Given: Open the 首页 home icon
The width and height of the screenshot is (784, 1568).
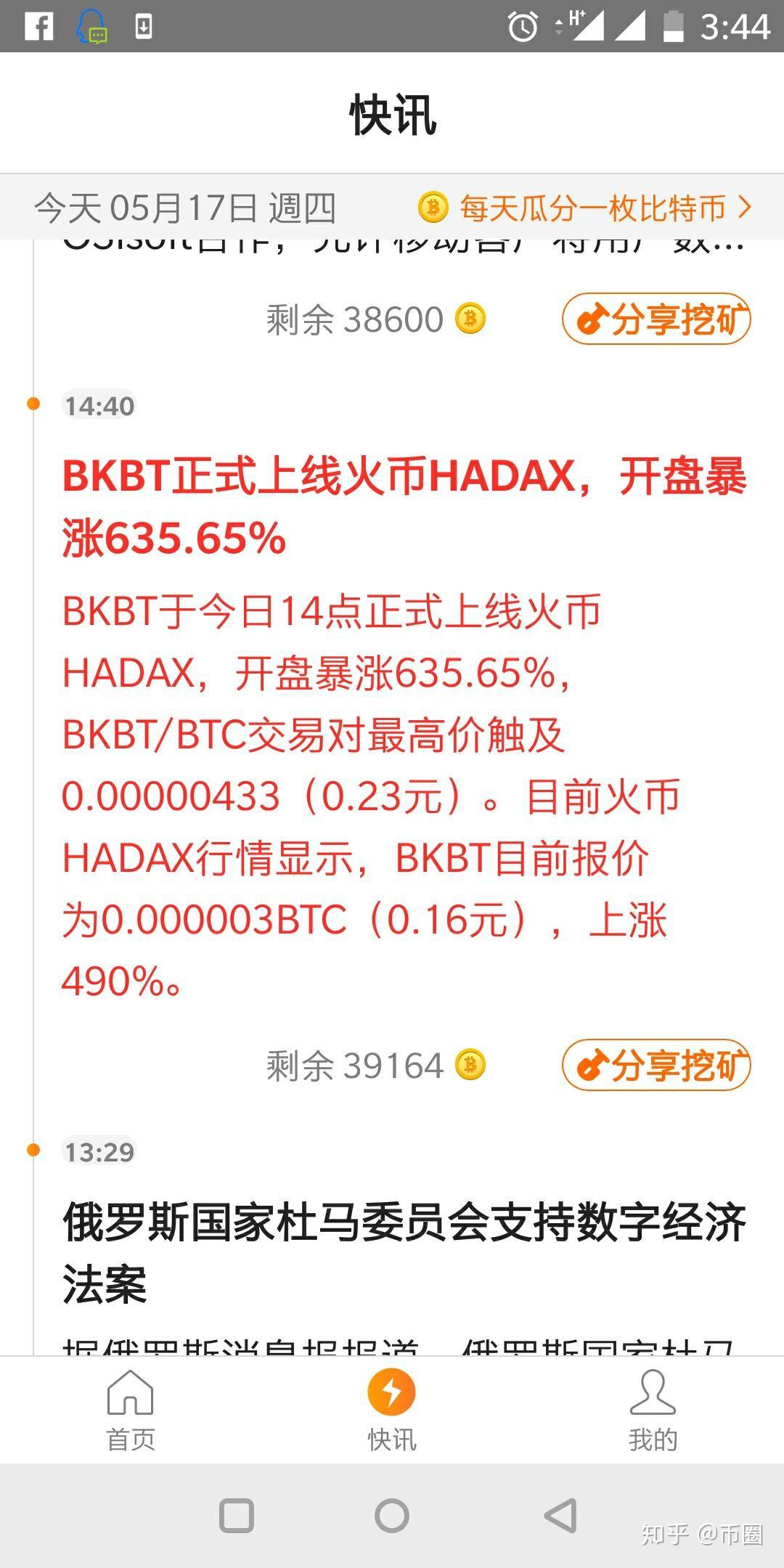Looking at the screenshot, I should pos(129,1407).
